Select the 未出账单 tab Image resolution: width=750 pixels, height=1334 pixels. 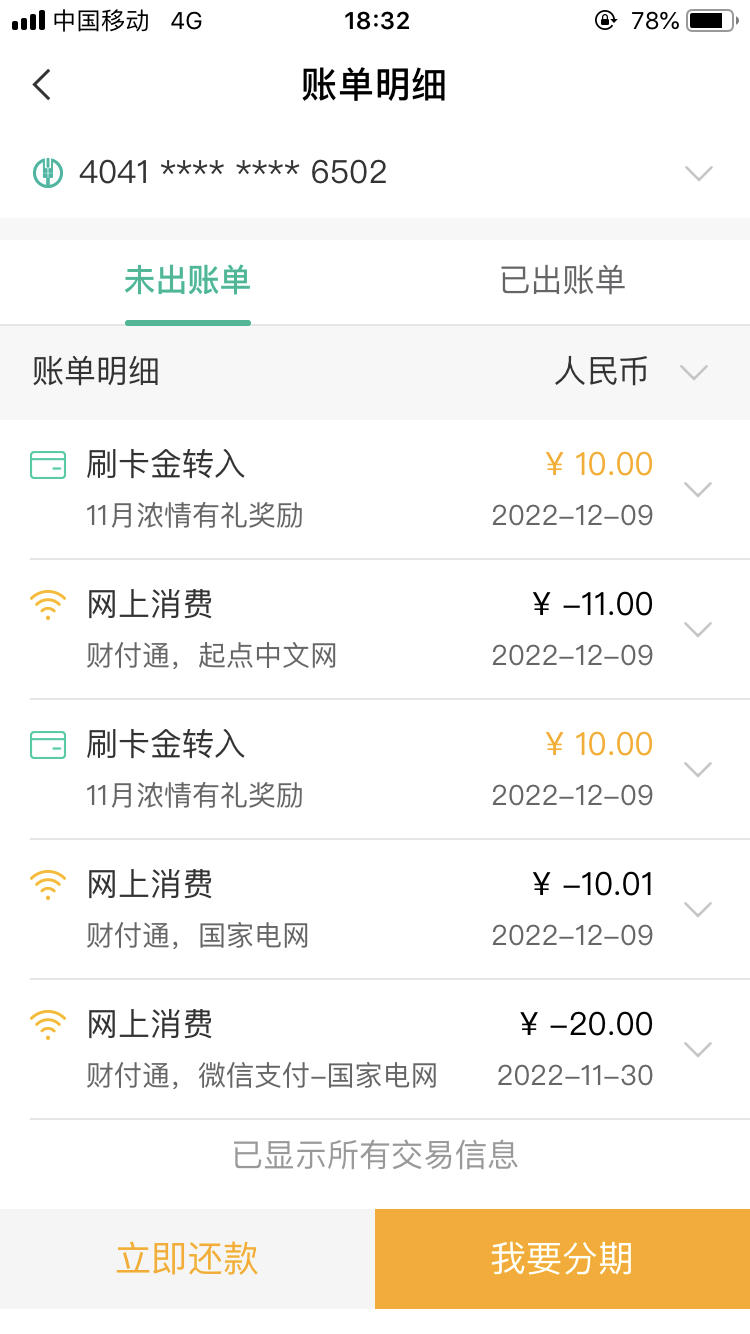coord(187,281)
